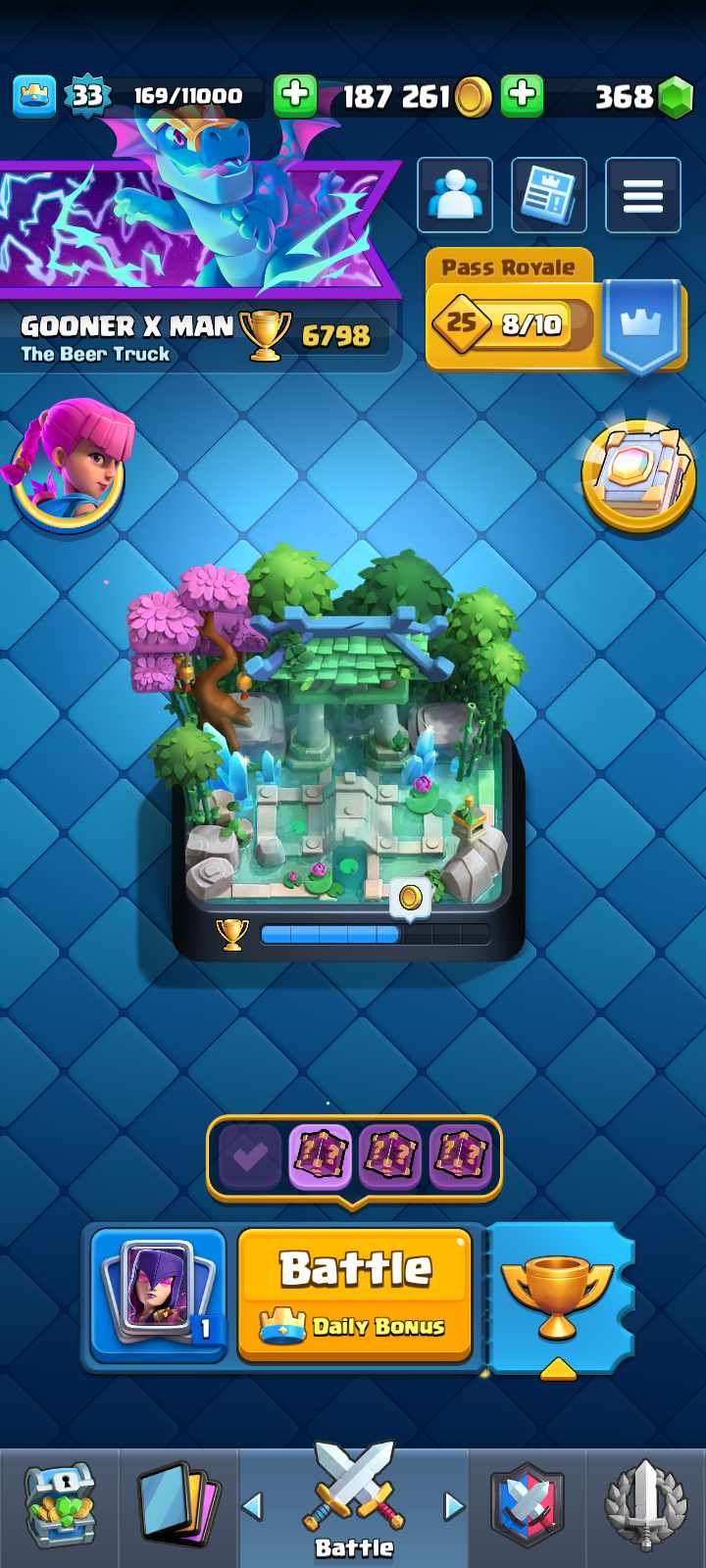The image size is (706, 1568).
Task: Add more gold with the plus button
Action: point(294,95)
